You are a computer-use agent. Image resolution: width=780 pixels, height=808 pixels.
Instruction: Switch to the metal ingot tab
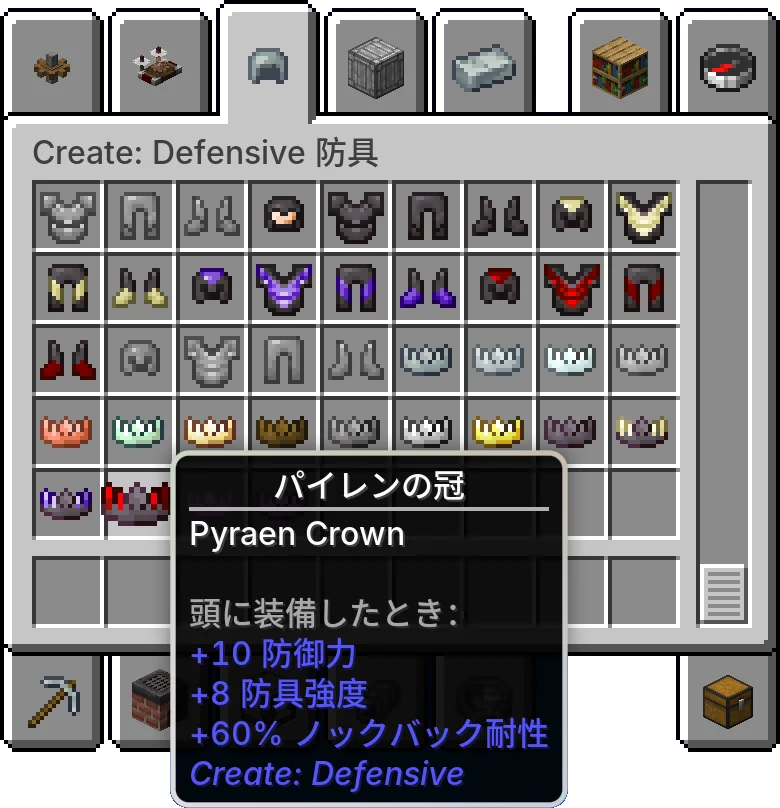484,68
